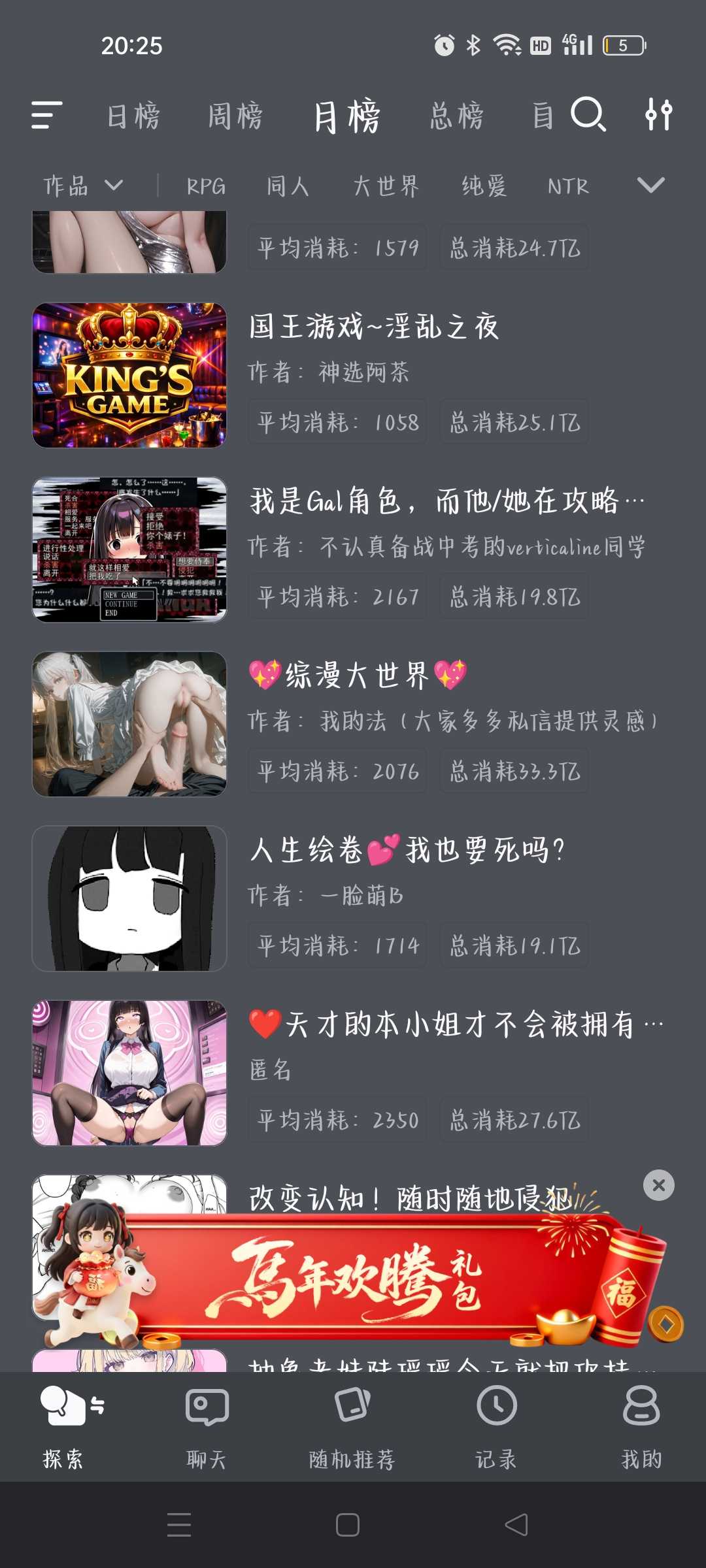Select the NTR category filter
Image resolution: width=706 pixels, height=1568 pixels.
[x=568, y=188]
